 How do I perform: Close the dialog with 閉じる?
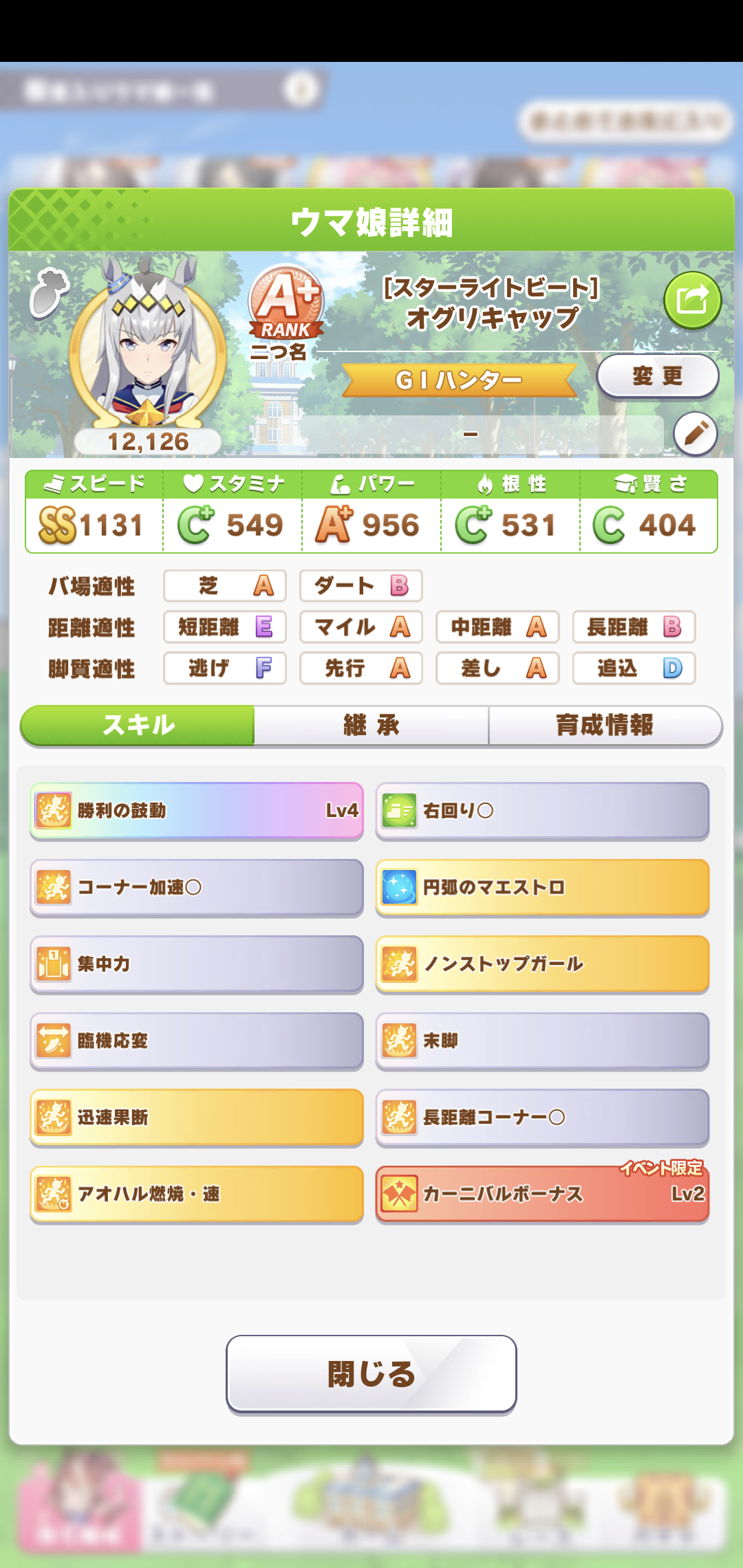pyautogui.click(x=371, y=1374)
